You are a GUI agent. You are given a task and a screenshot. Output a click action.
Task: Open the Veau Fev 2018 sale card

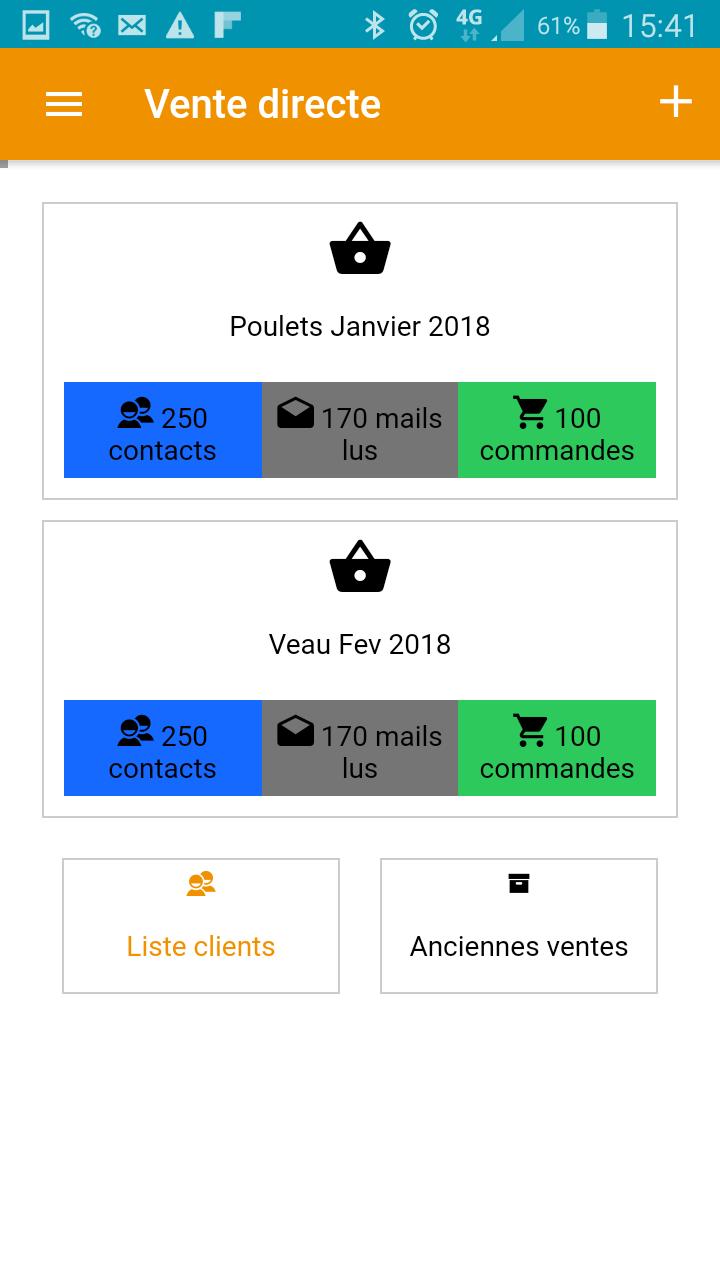coord(360,669)
